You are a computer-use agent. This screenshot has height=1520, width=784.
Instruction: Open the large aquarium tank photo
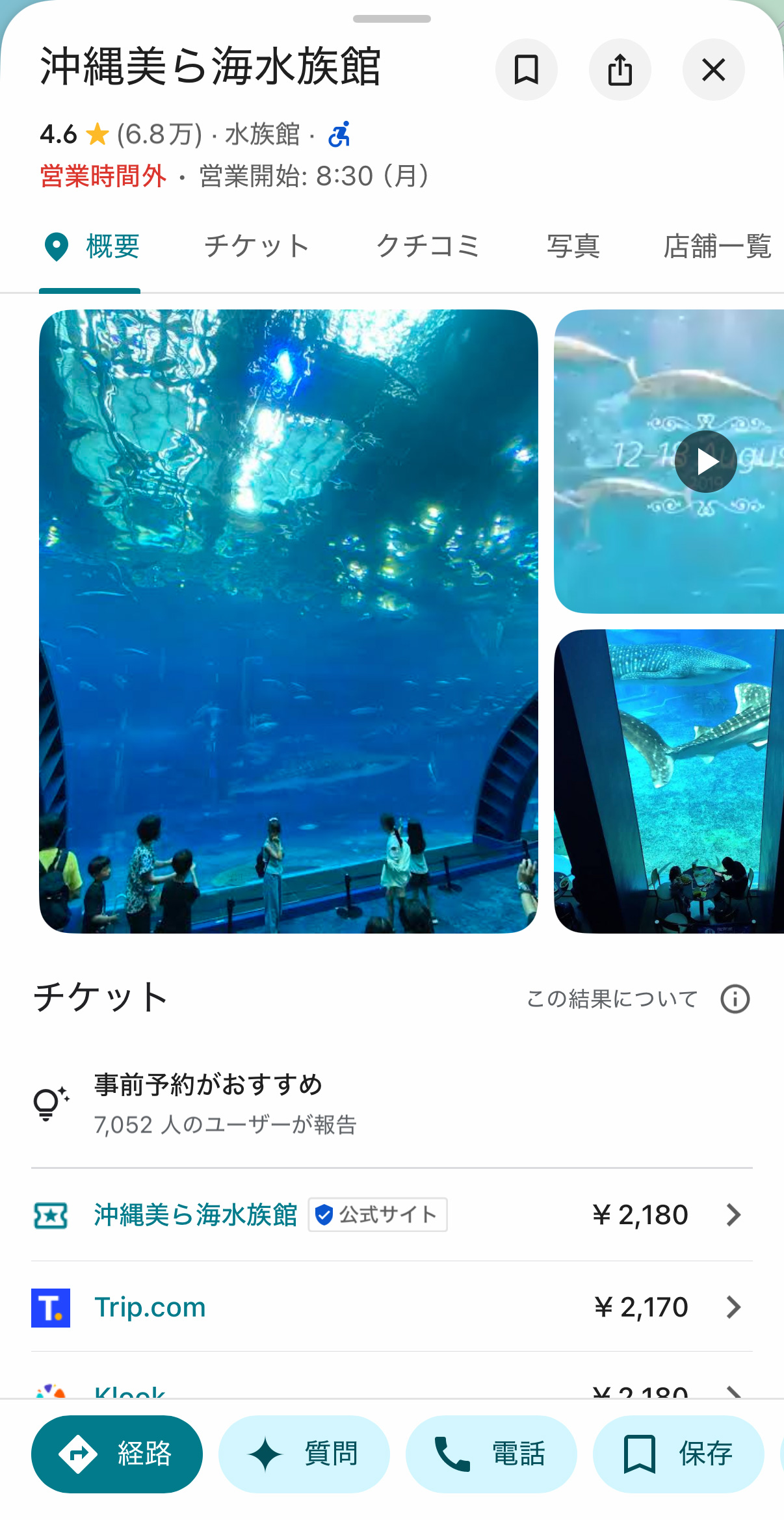point(288,621)
